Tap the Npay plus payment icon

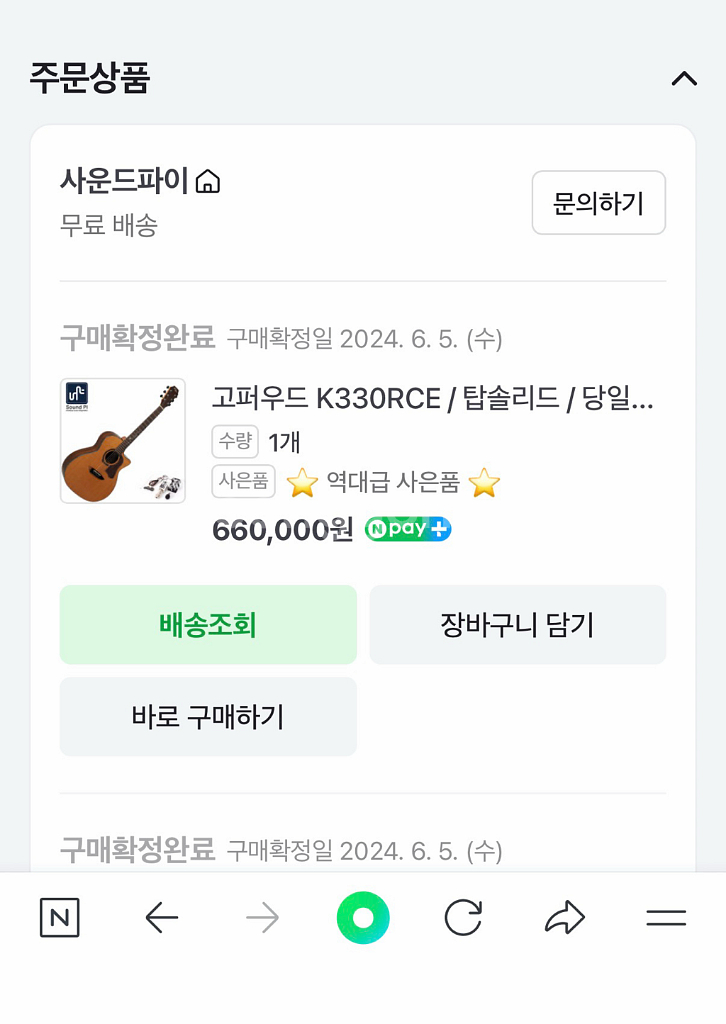tap(407, 528)
